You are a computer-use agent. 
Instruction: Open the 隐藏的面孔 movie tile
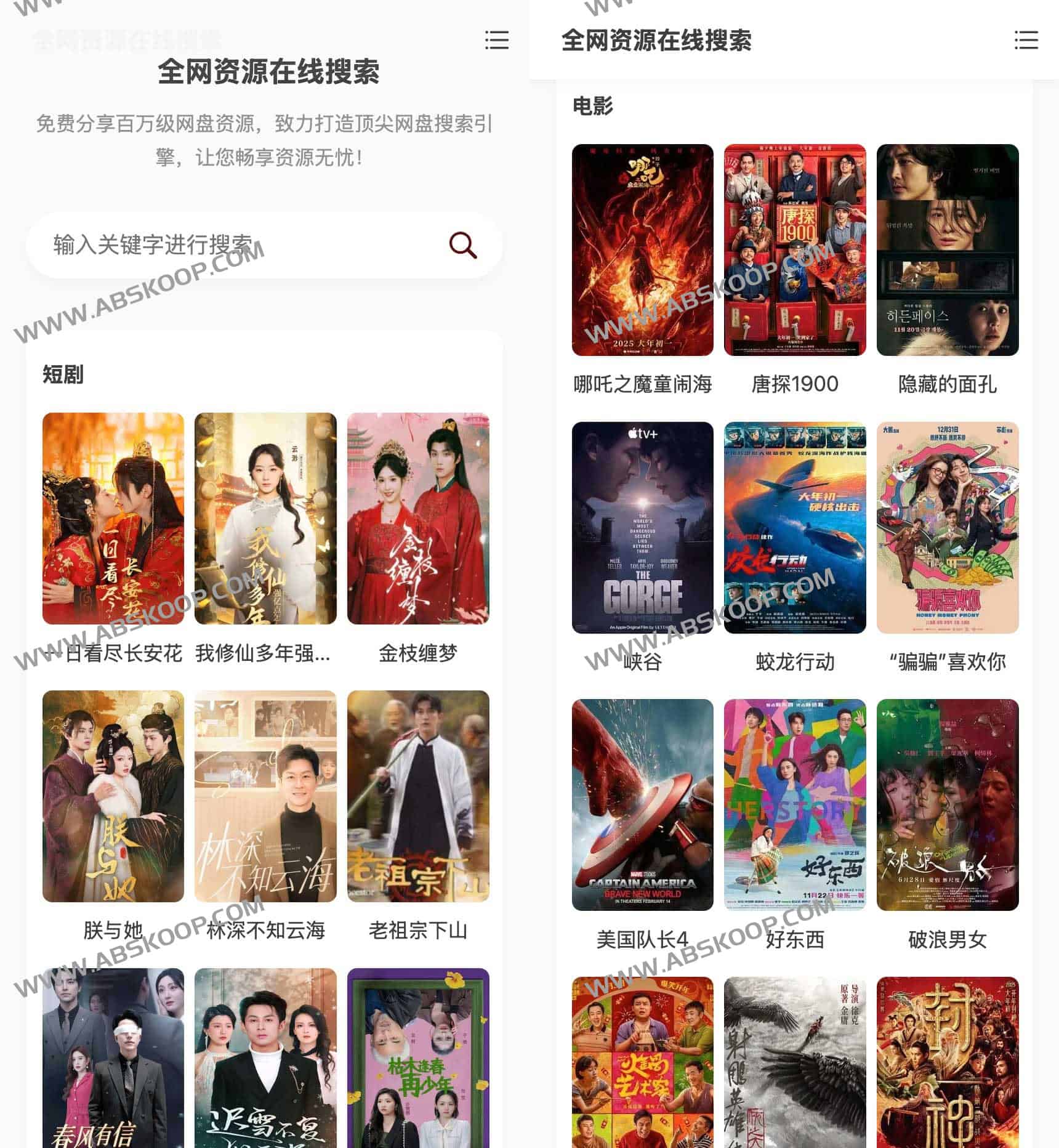948,249
